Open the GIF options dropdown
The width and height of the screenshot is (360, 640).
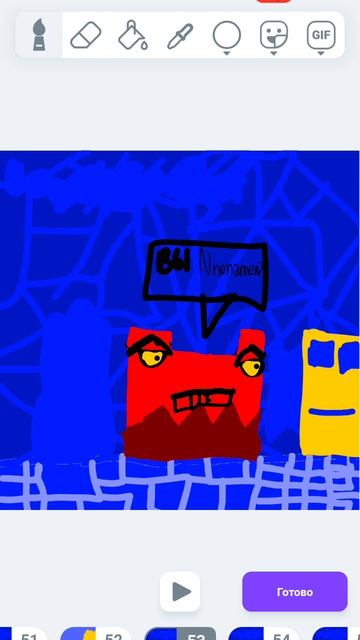point(321,37)
